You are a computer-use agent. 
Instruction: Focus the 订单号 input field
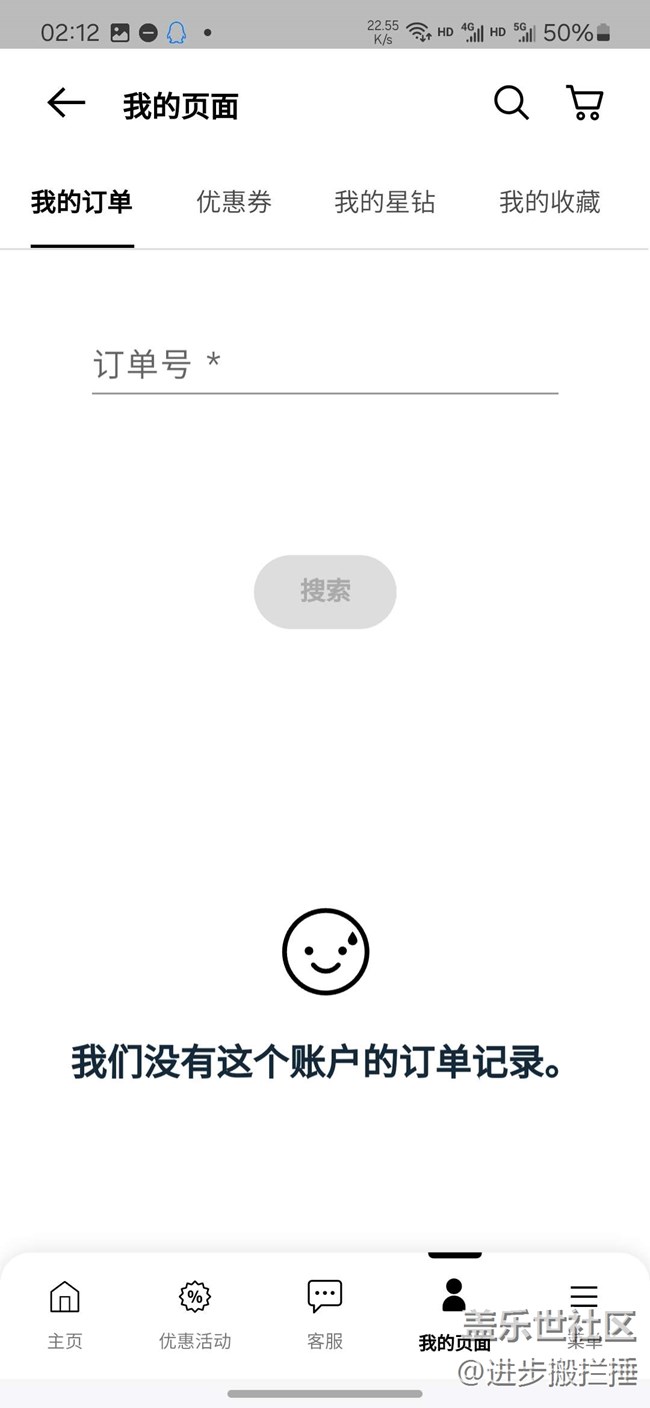(x=325, y=365)
